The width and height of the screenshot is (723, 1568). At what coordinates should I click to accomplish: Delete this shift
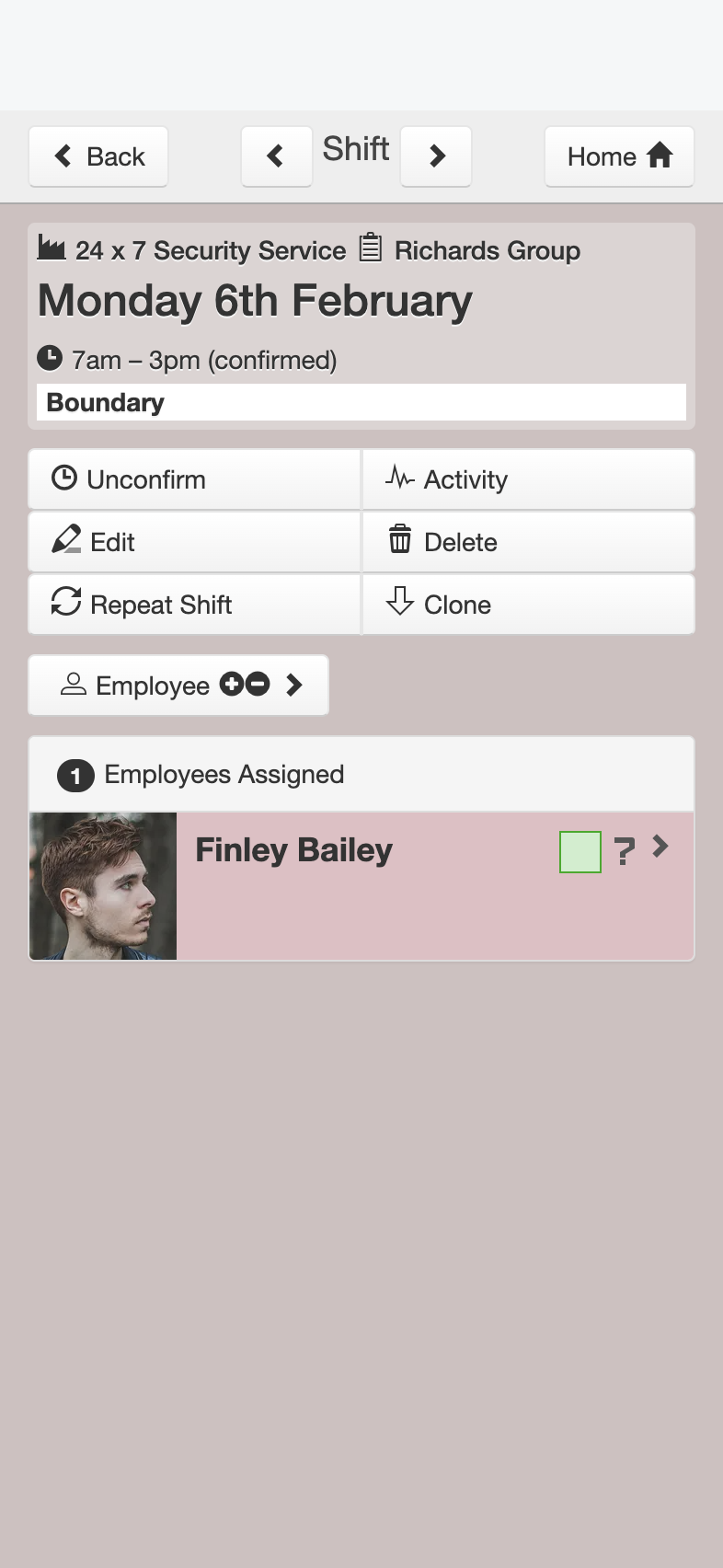(529, 542)
